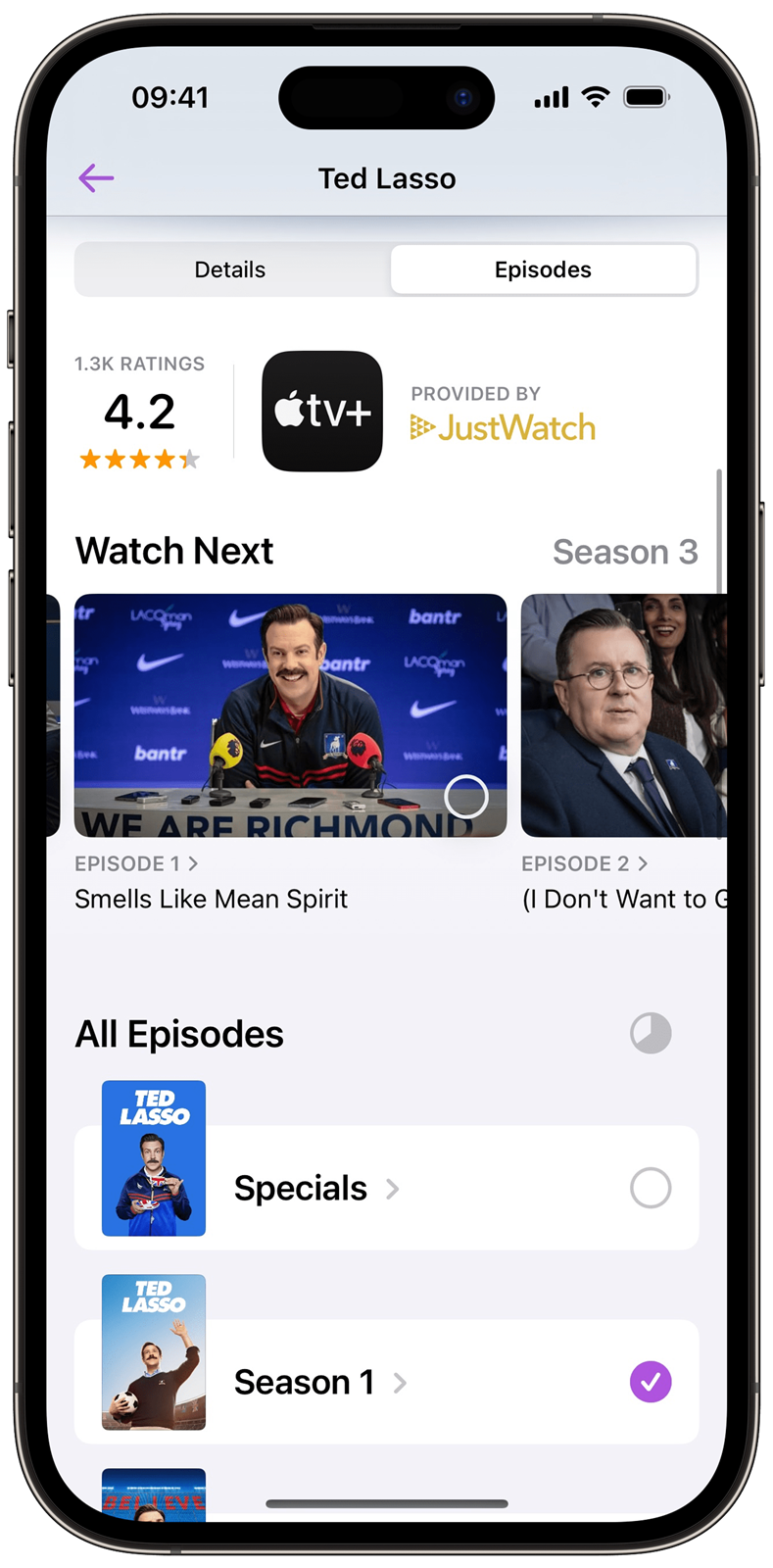The height and width of the screenshot is (1568, 773).
Task: Open the Smells Like Mean Spirit thumbnail
Action: coord(291,715)
